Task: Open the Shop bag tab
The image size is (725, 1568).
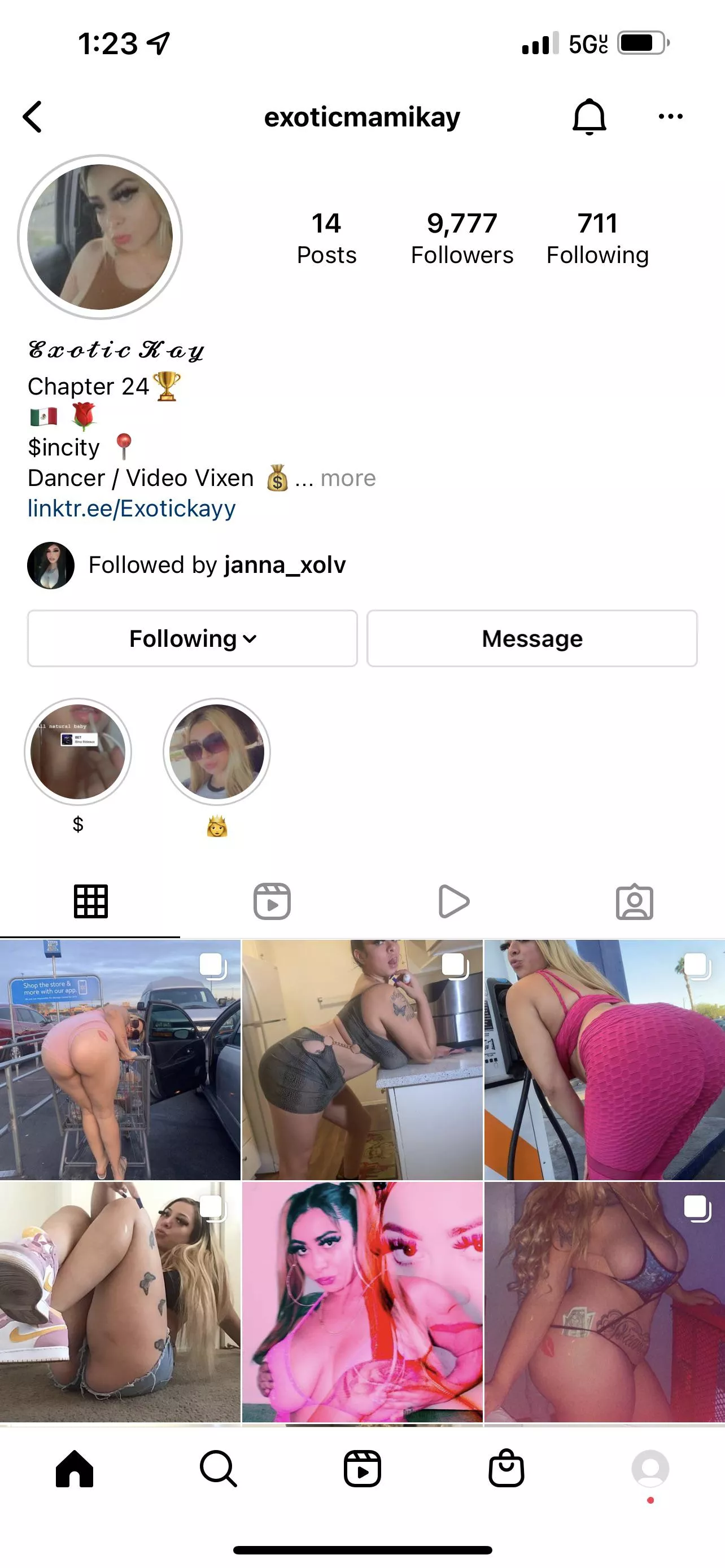Action: tap(506, 1469)
